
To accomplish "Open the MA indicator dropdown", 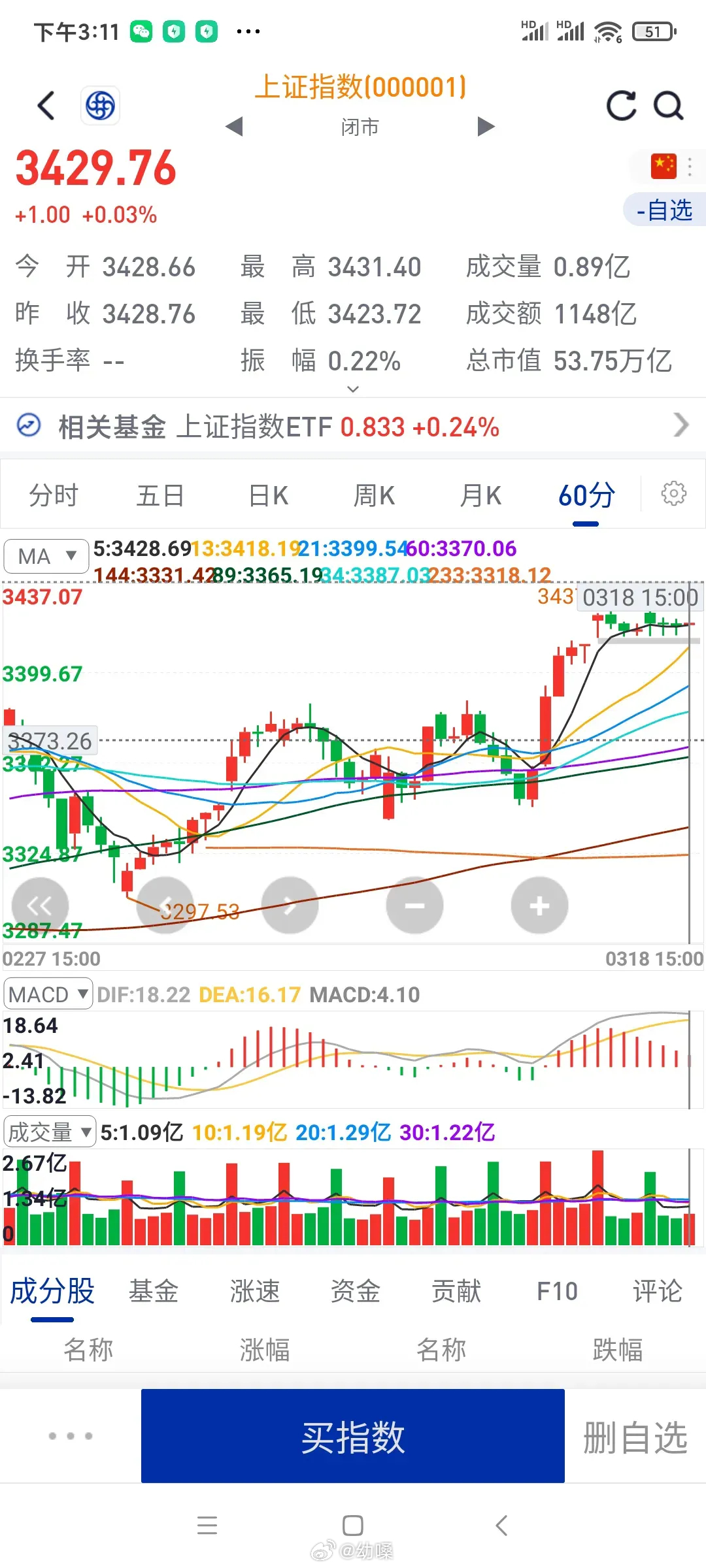I will [46, 556].
